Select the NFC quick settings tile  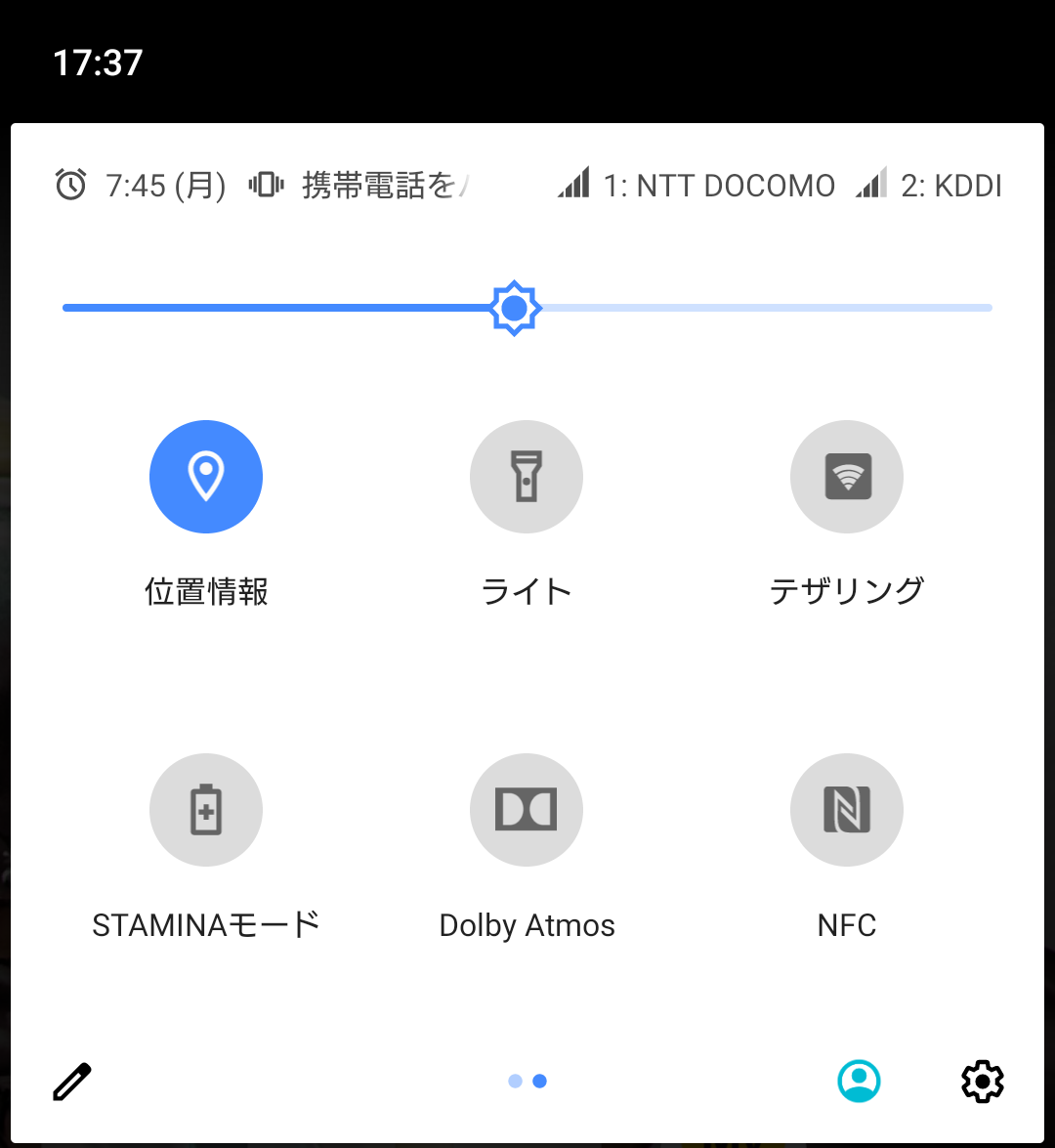[x=846, y=810]
